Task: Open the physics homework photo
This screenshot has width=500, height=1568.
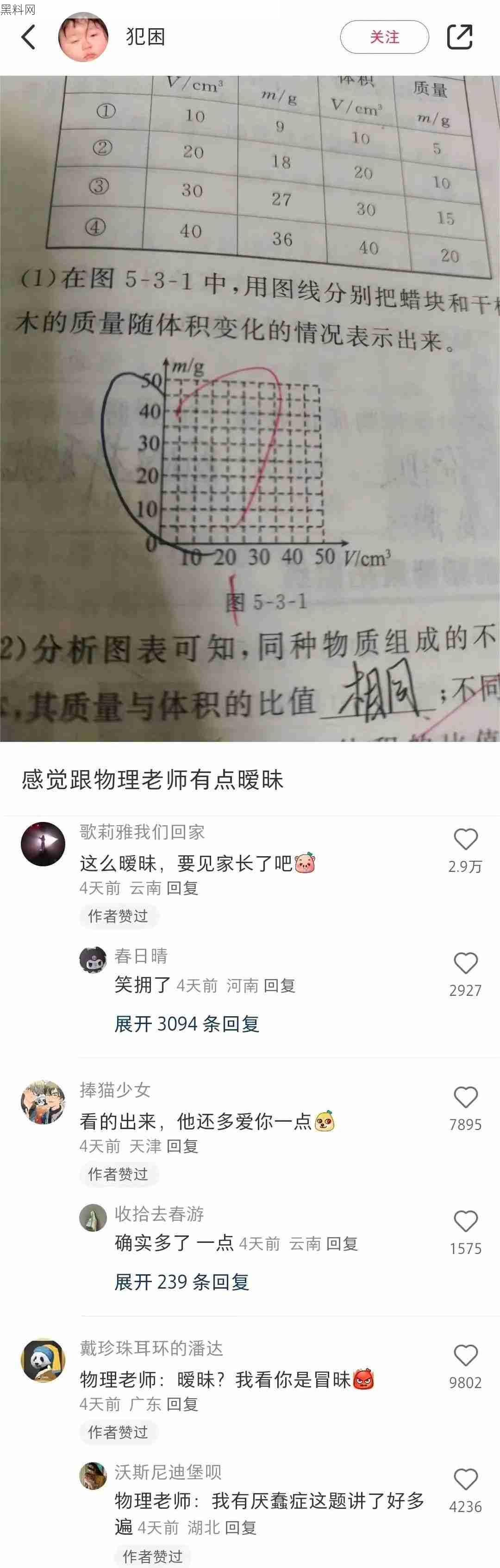Action: [250, 408]
